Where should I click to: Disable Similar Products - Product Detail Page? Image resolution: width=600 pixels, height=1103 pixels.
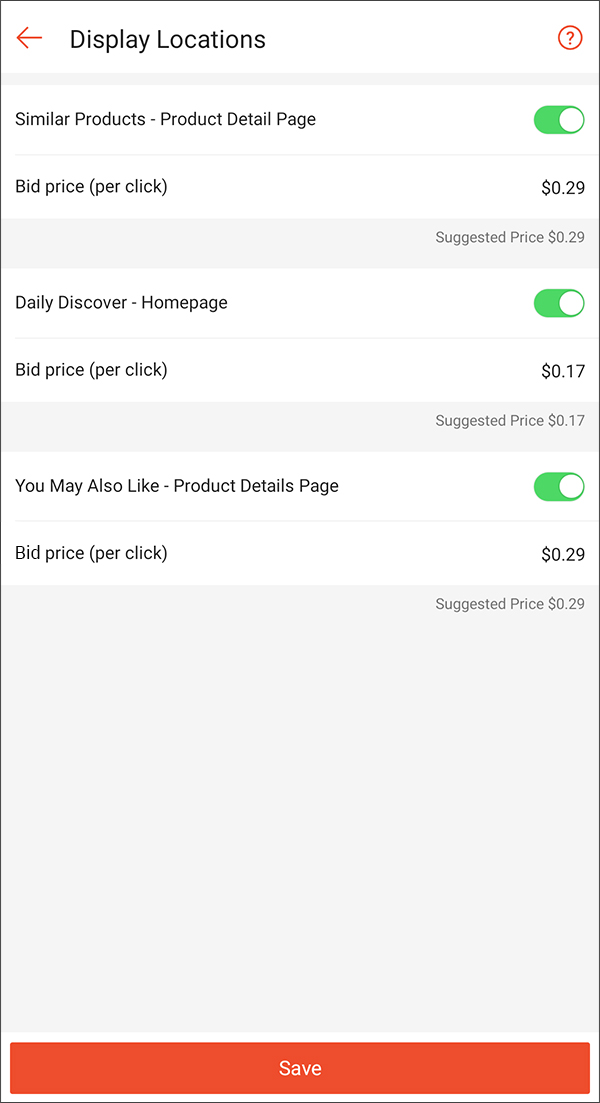point(559,120)
